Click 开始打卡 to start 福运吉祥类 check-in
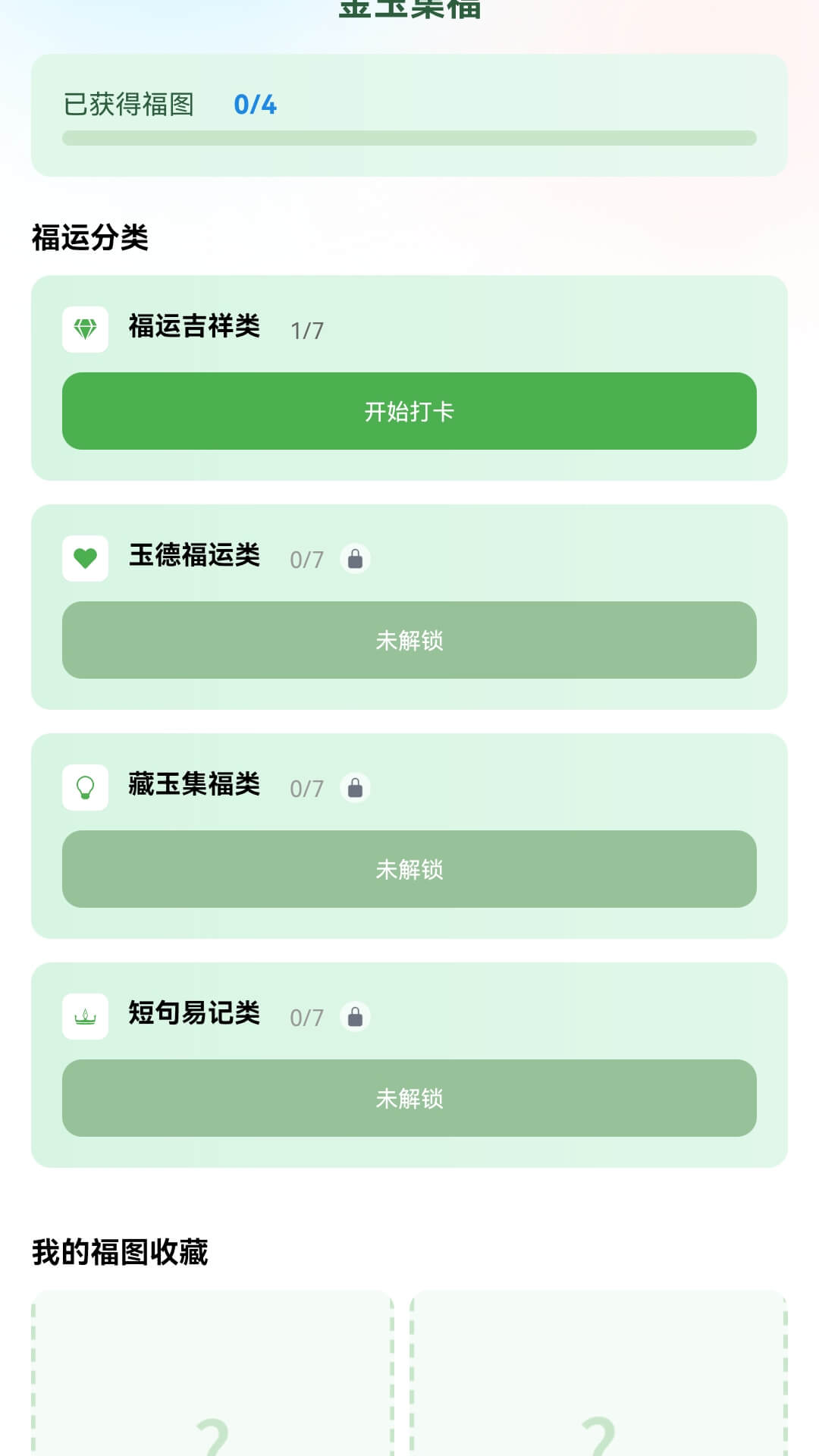 (x=409, y=411)
